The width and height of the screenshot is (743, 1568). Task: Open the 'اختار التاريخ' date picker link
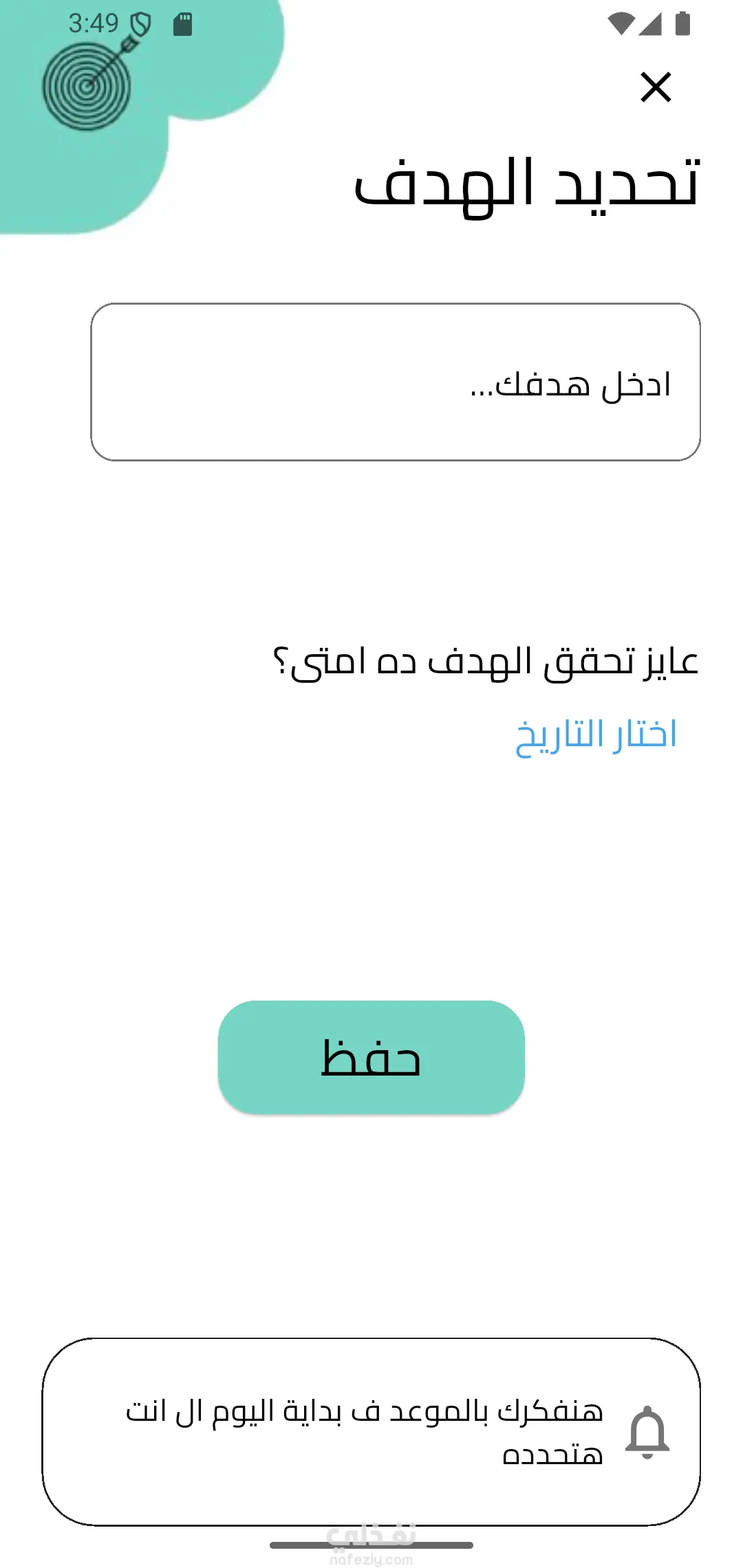596,734
